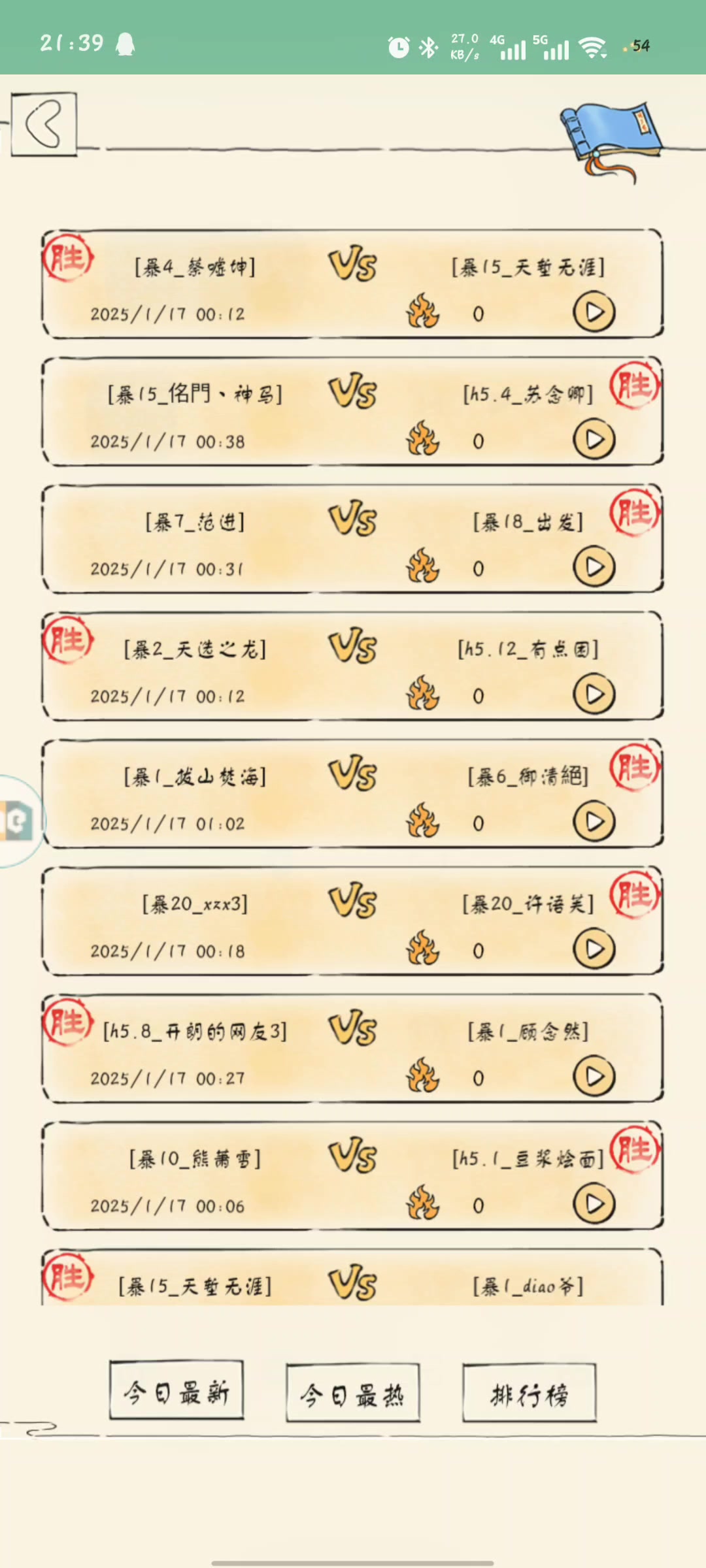Start replay of 拔山焚海 vs 御清絕
706x1568 pixels.
pos(594,822)
